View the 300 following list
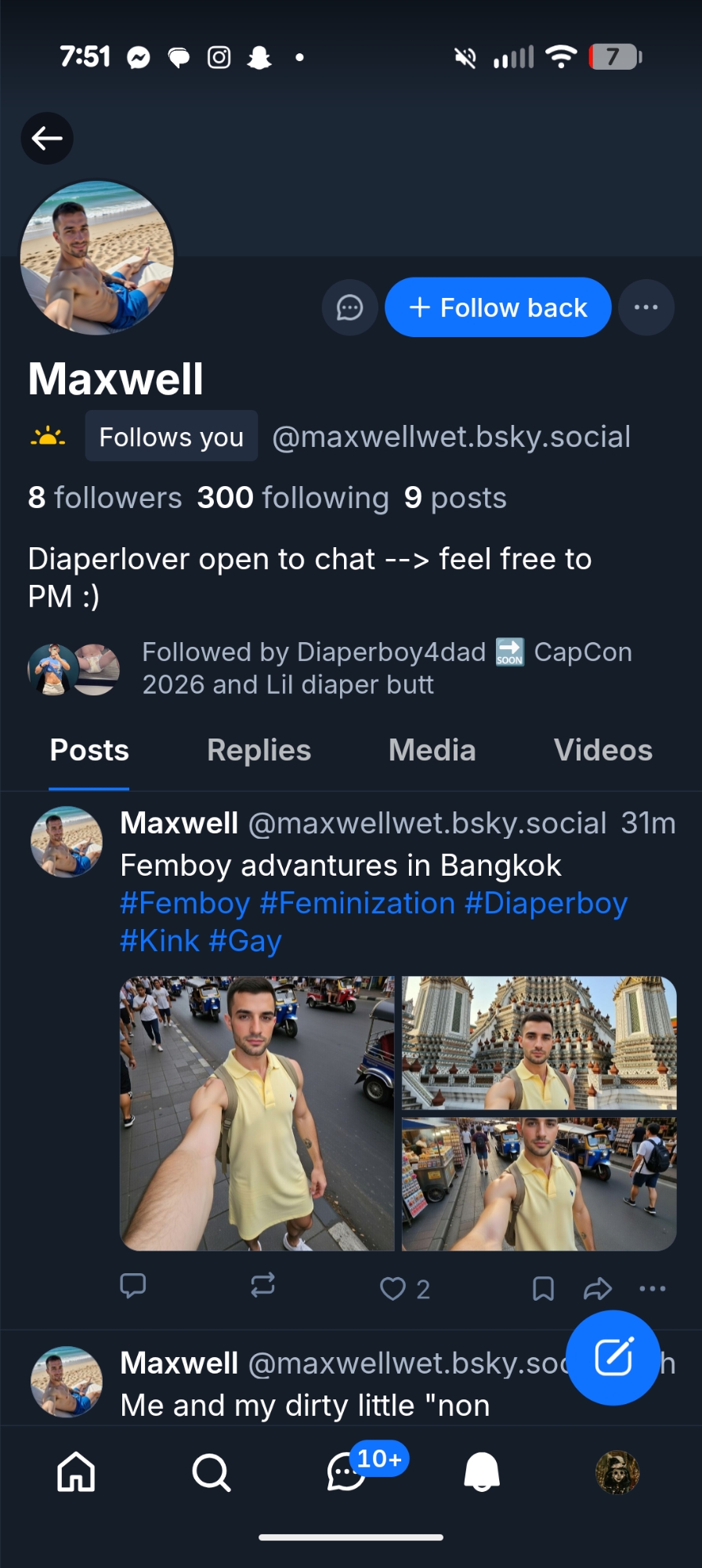Image resolution: width=702 pixels, height=1568 pixels. tap(293, 498)
